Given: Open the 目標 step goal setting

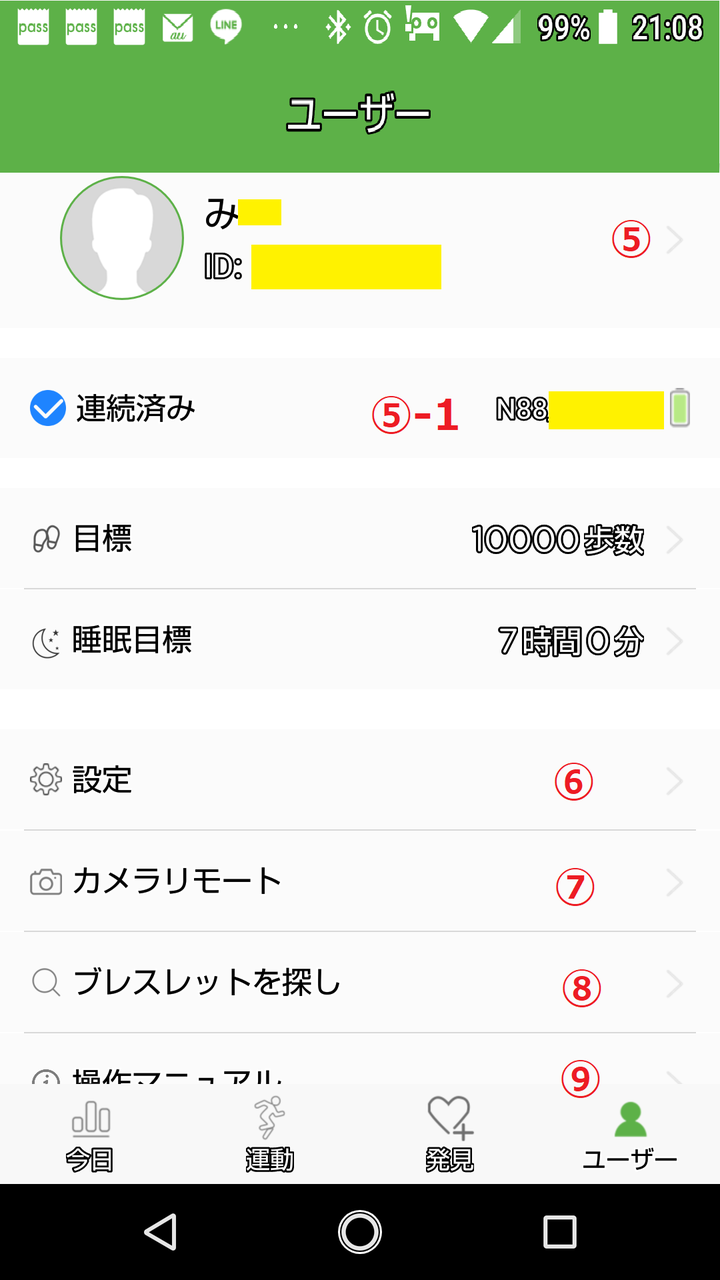Looking at the screenshot, I should [360, 540].
